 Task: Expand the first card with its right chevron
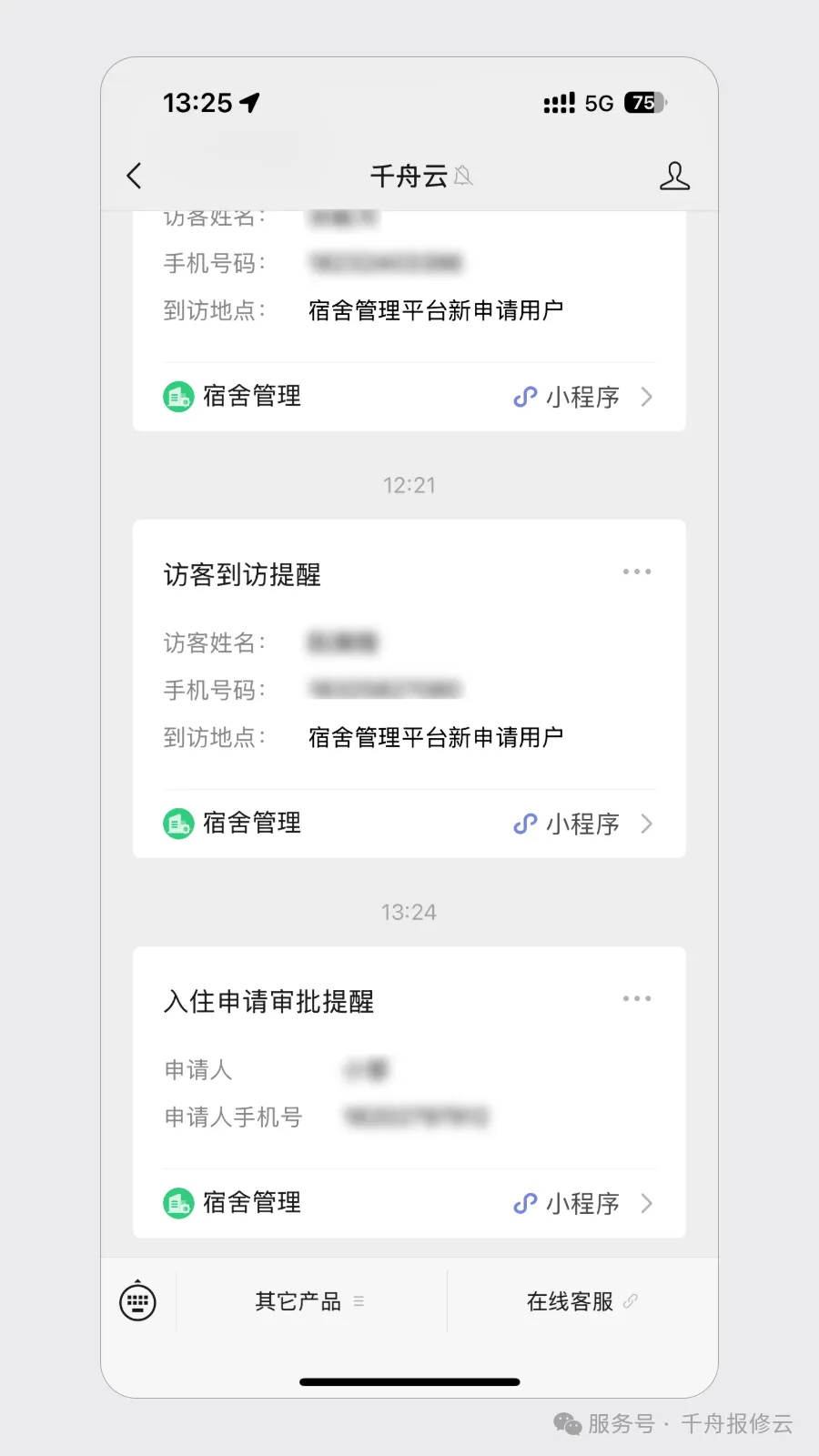coord(647,397)
